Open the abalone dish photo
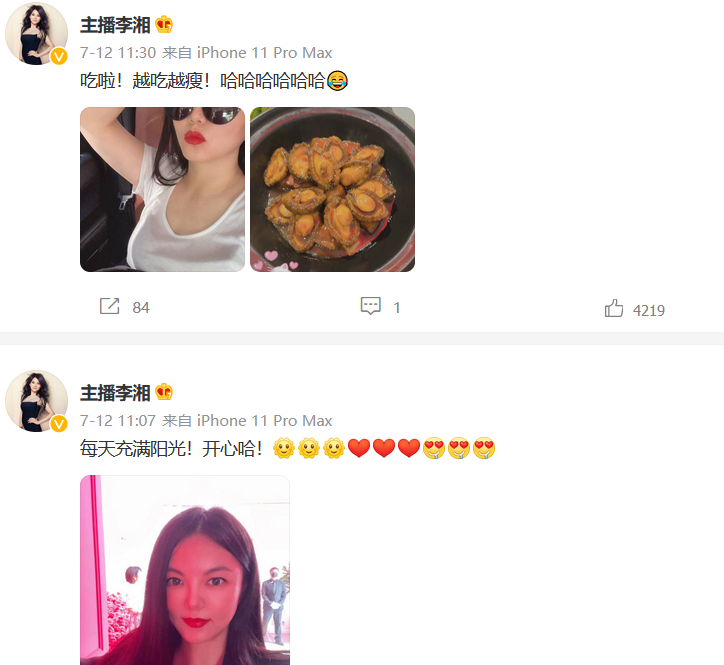The width and height of the screenshot is (724, 665). (332, 189)
